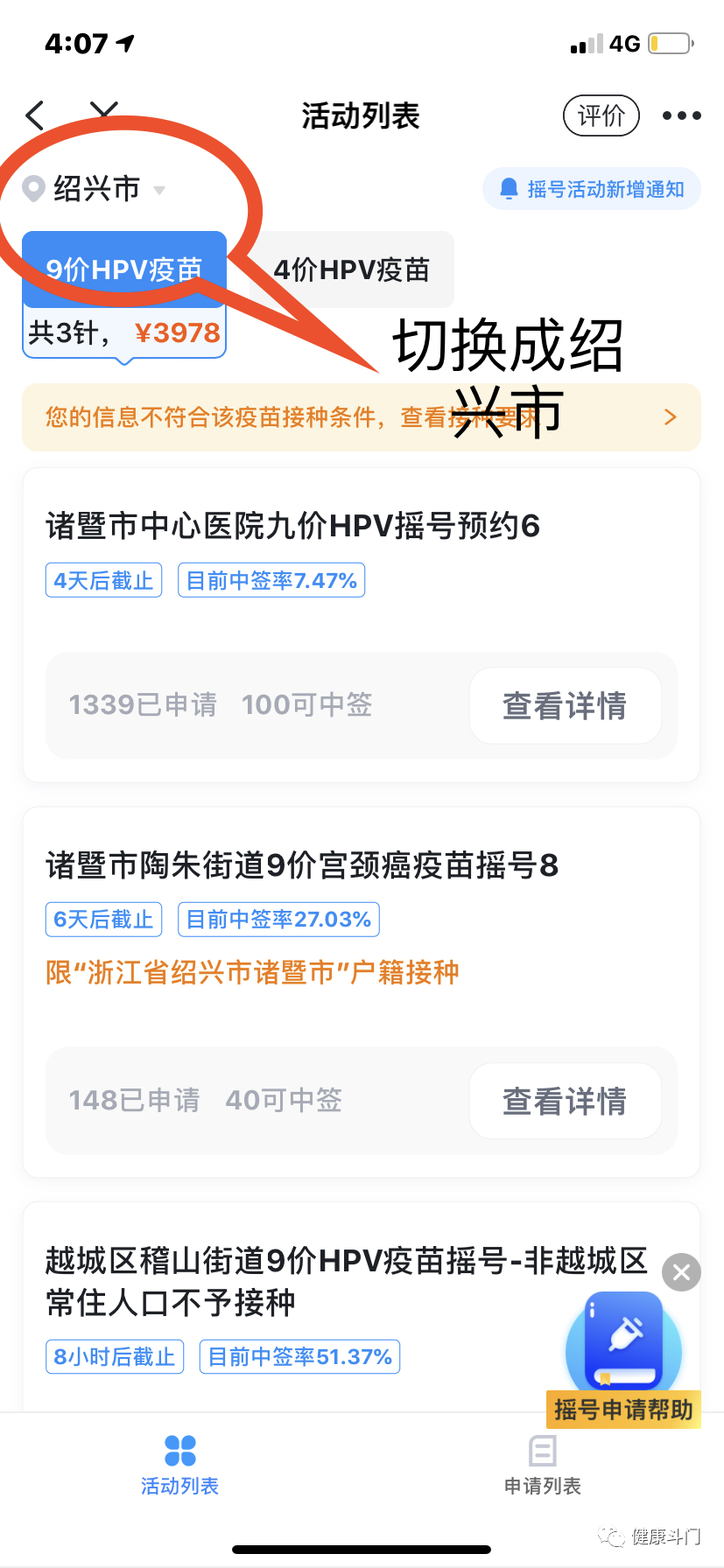Open 摇号活动新增通知 notification settings
The image size is (724, 1568).
tap(592, 189)
